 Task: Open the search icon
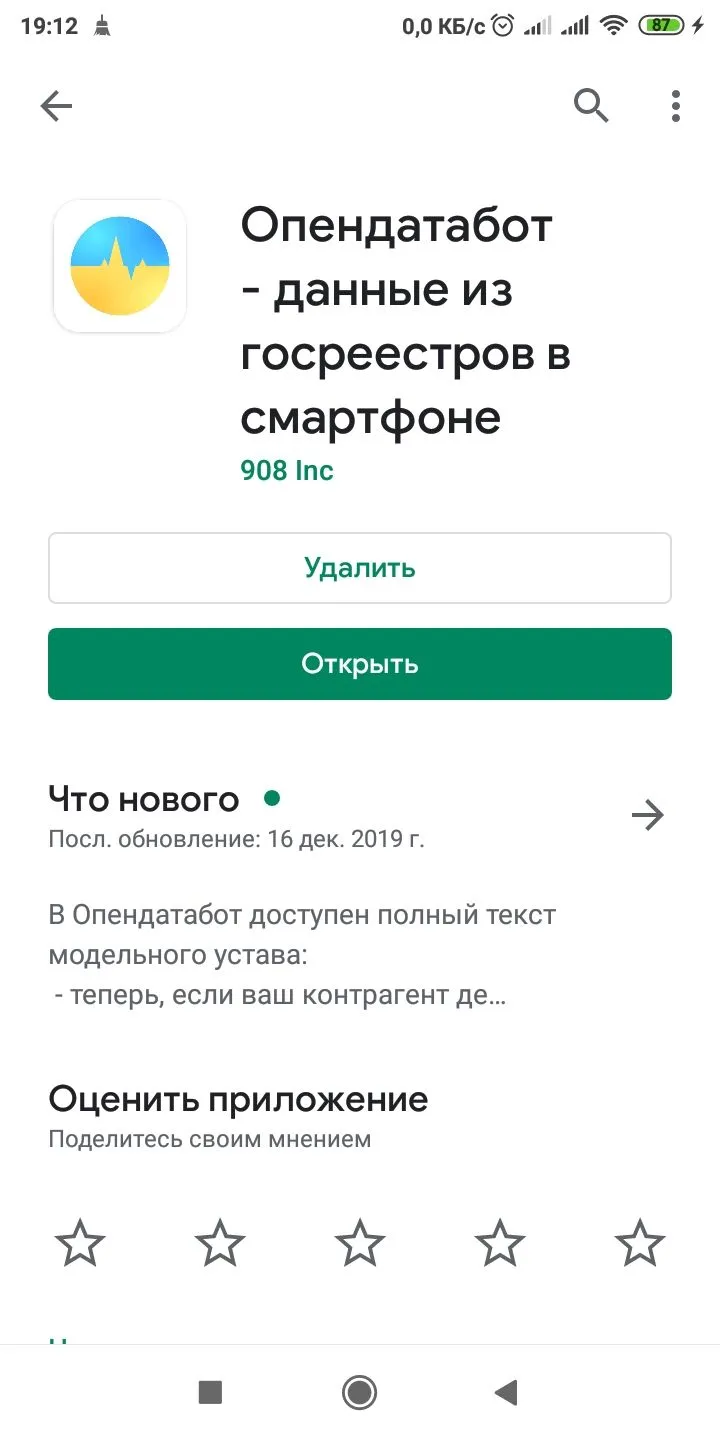[x=591, y=105]
